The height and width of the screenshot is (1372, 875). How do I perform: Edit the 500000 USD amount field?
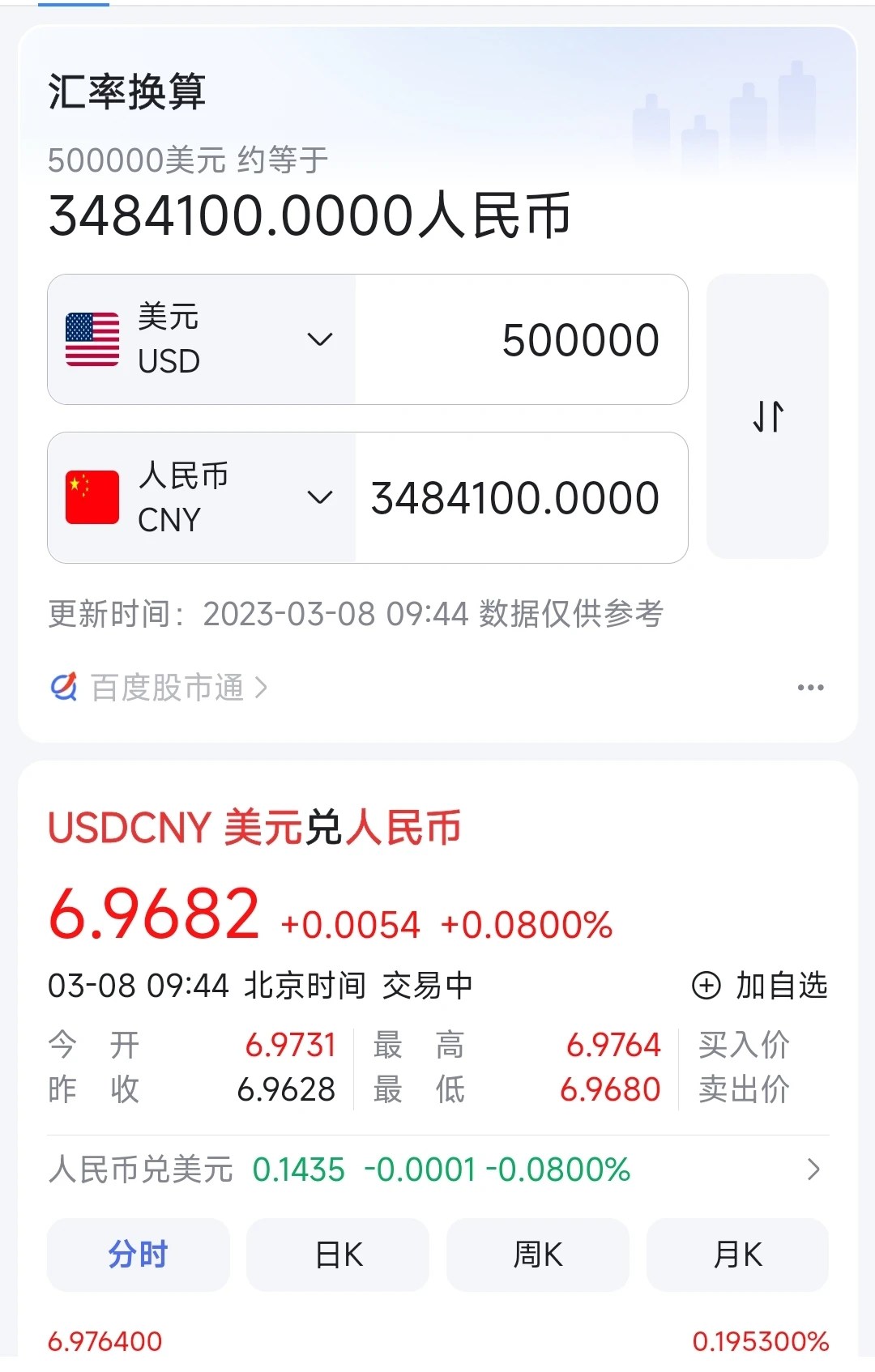(x=522, y=339)
